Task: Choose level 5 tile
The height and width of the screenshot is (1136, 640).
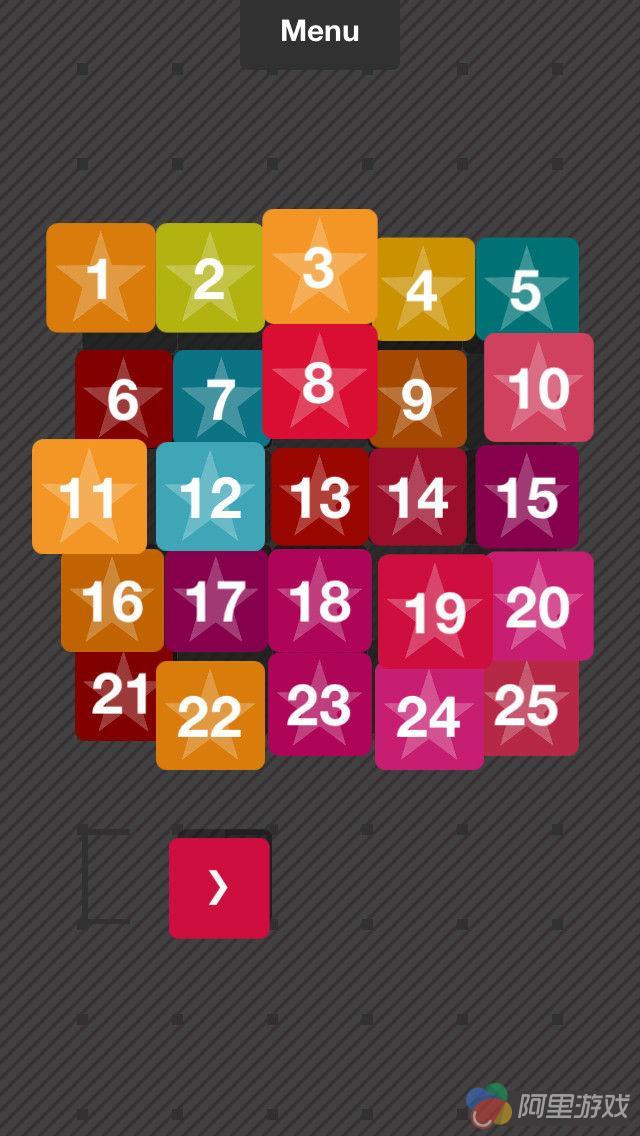Action: (x=527, y=288)
